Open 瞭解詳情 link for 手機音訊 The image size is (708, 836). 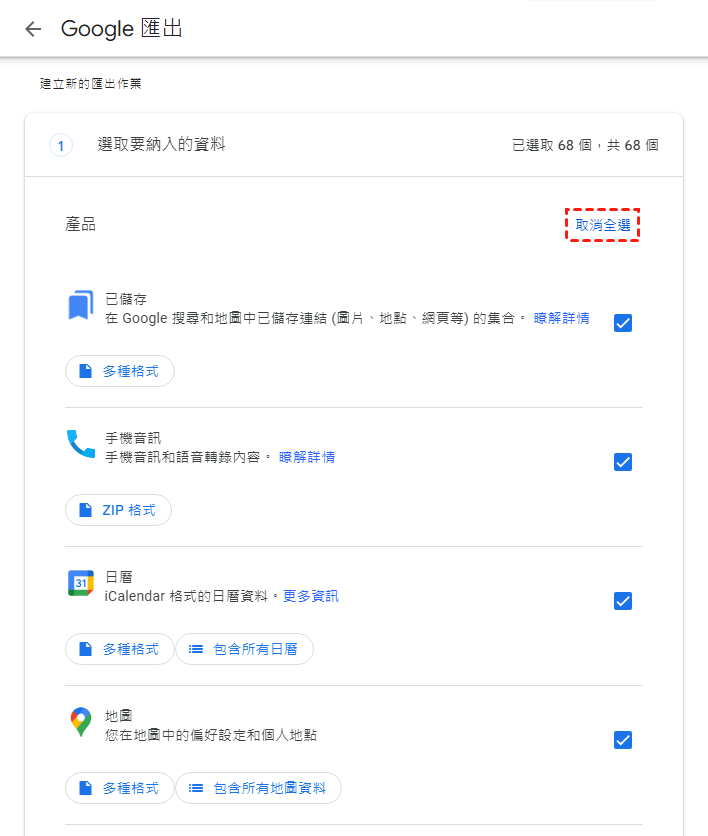pyautogui.click(x=307, y=457)
